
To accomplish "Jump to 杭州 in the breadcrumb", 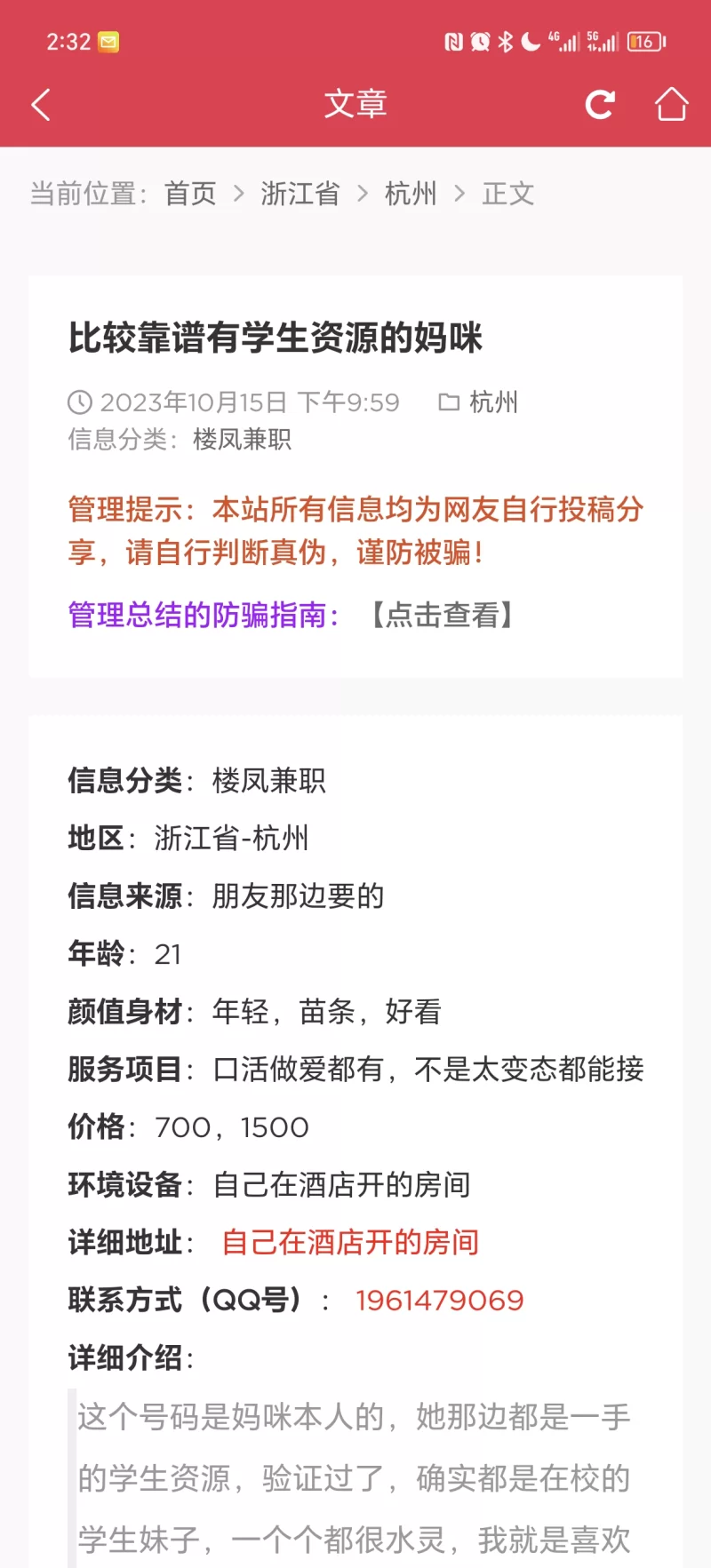I will tap(411, 194).
